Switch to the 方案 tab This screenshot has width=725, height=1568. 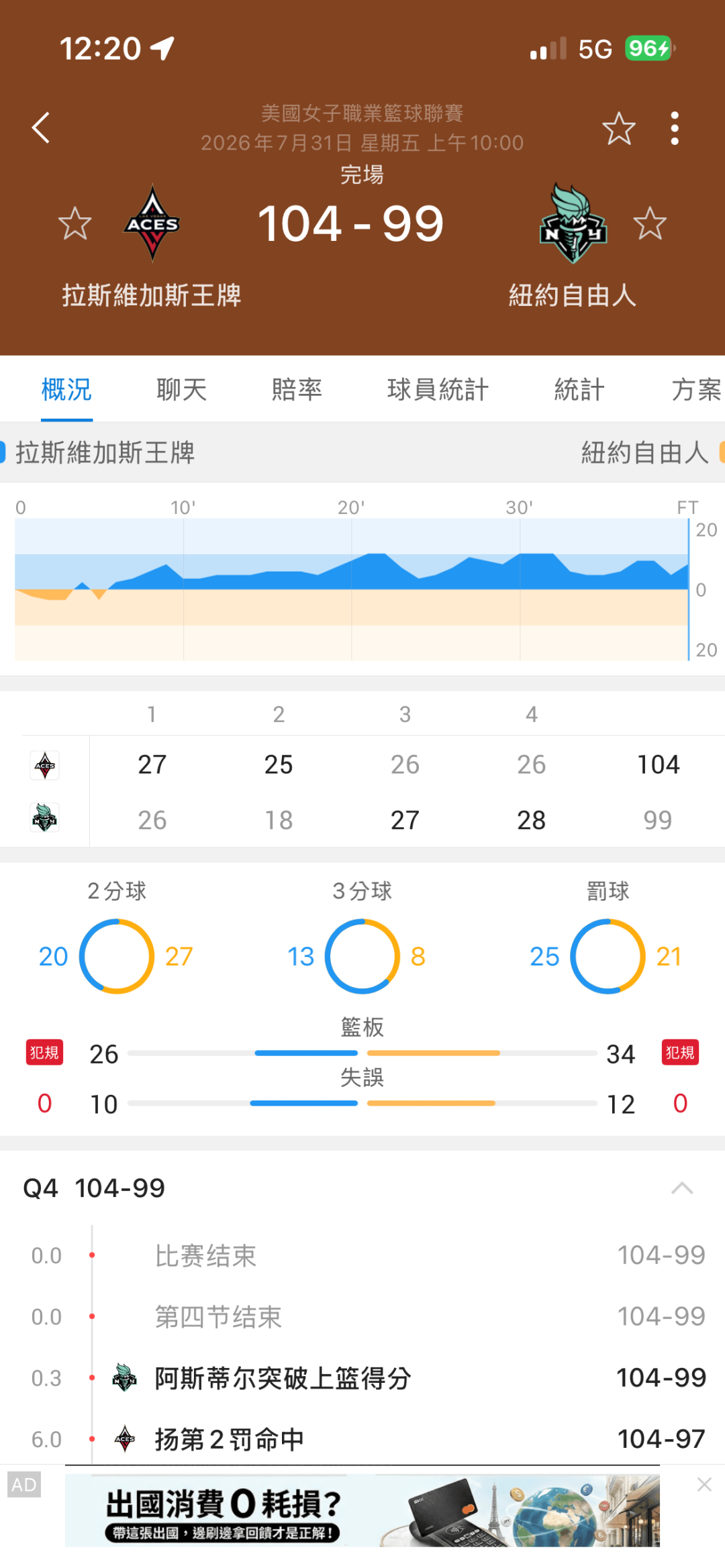(x=697, y=389)
